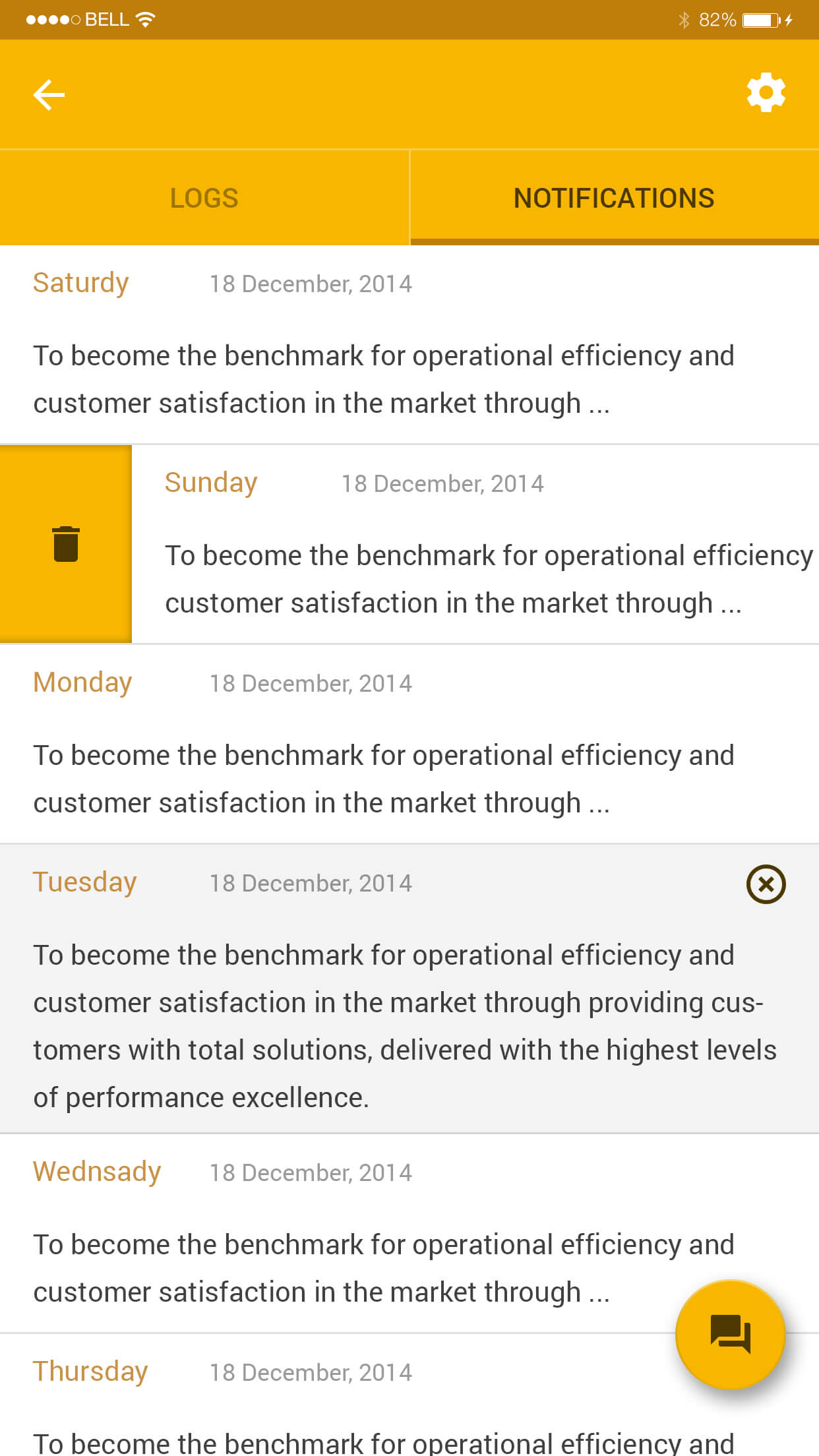819x1456 pixels.
Task: Open the Thursday notification
Action: click(x=409, y=1395)
